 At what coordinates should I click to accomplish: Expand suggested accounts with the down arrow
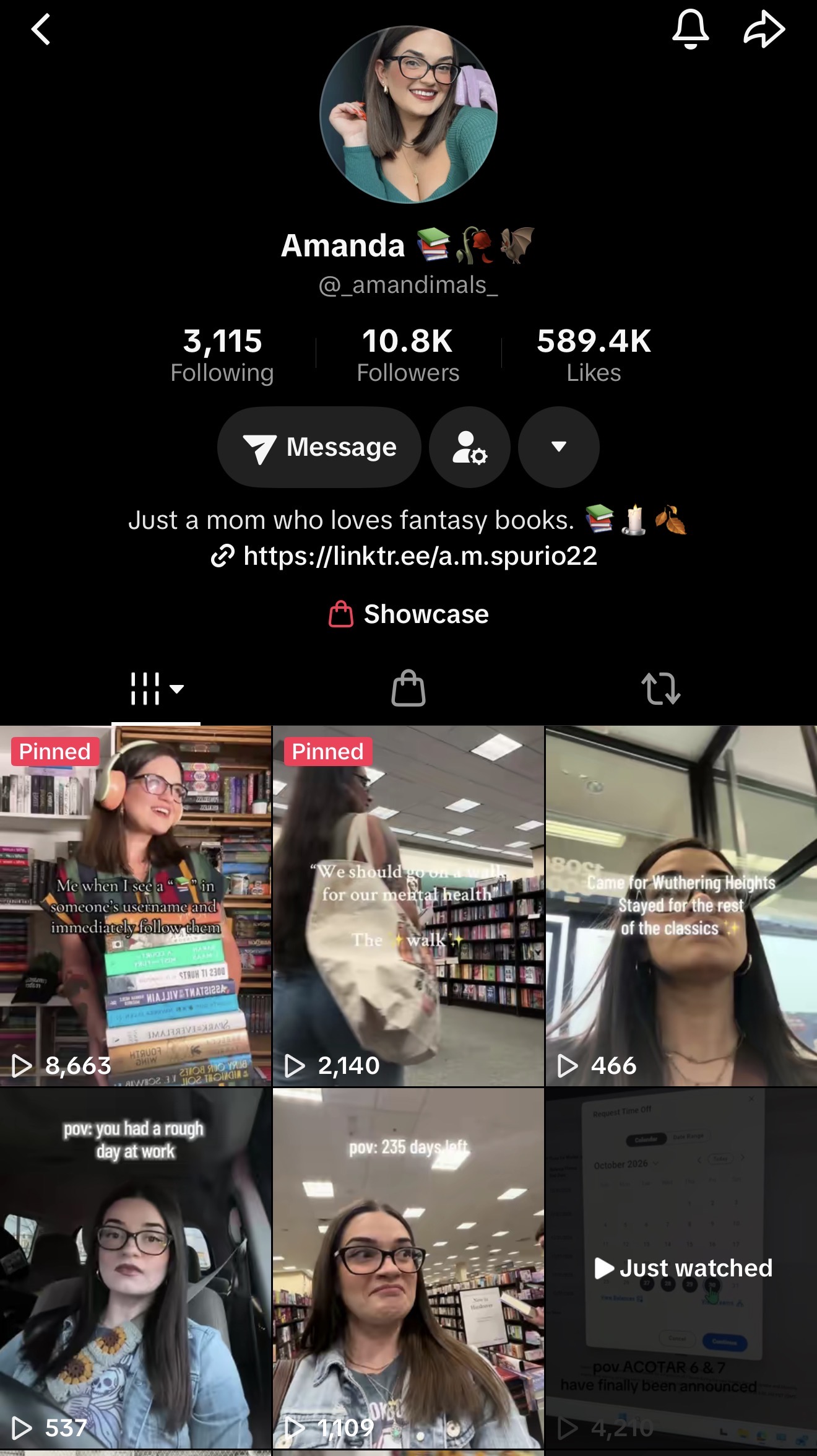(558, 447)
